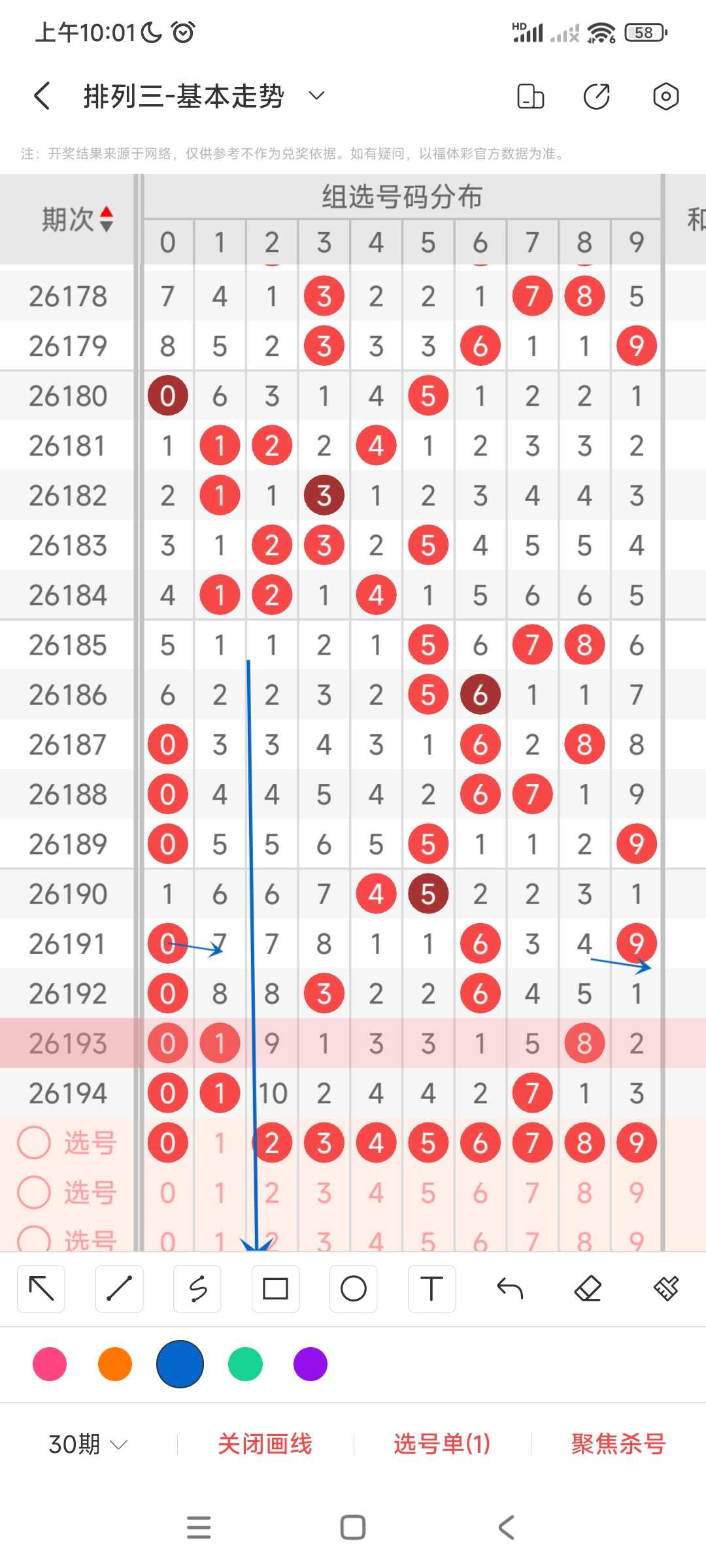
Task: Pick the circle shape tool
Action: click(353, 1288)
